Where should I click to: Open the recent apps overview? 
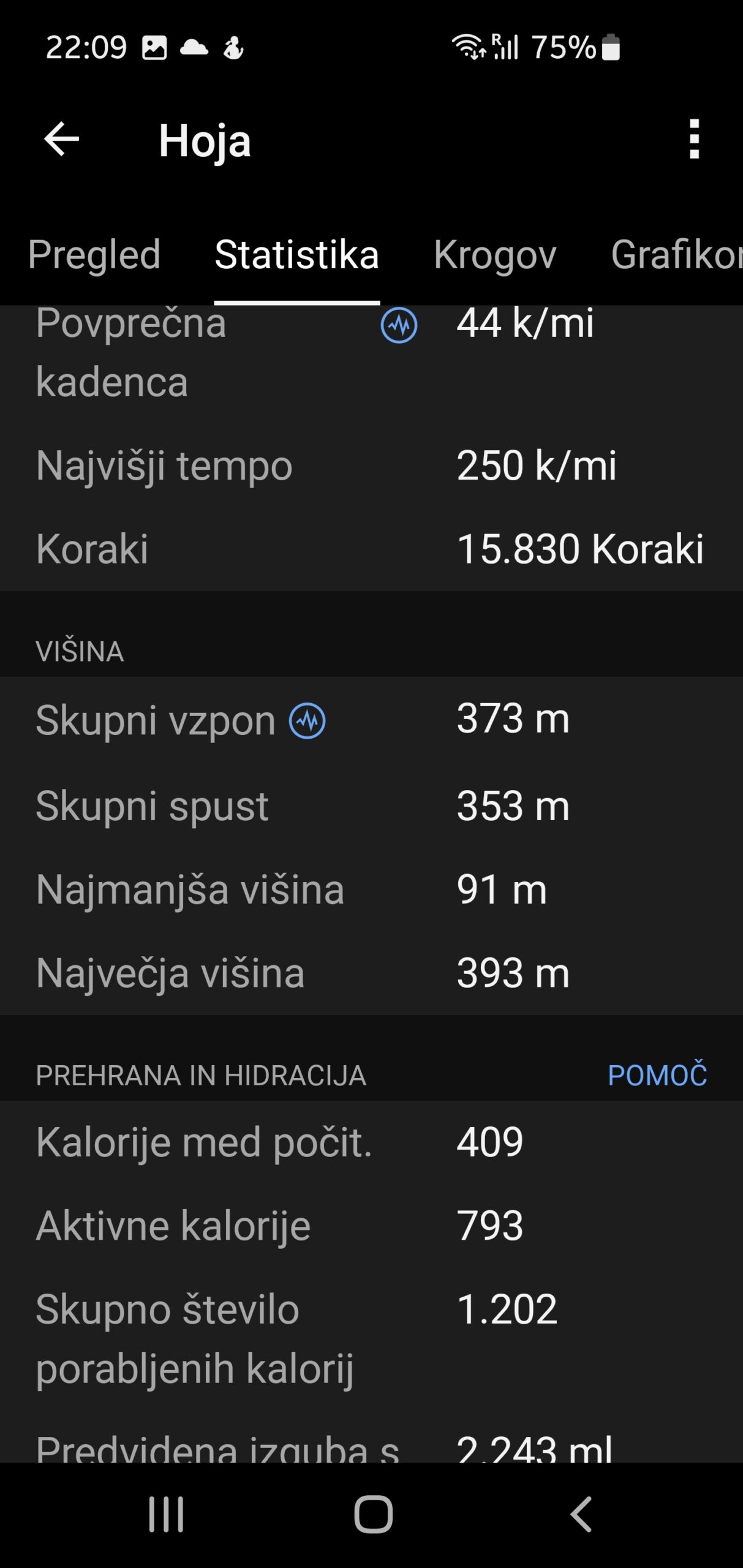pyautogui.click(x=166, y=1515)
